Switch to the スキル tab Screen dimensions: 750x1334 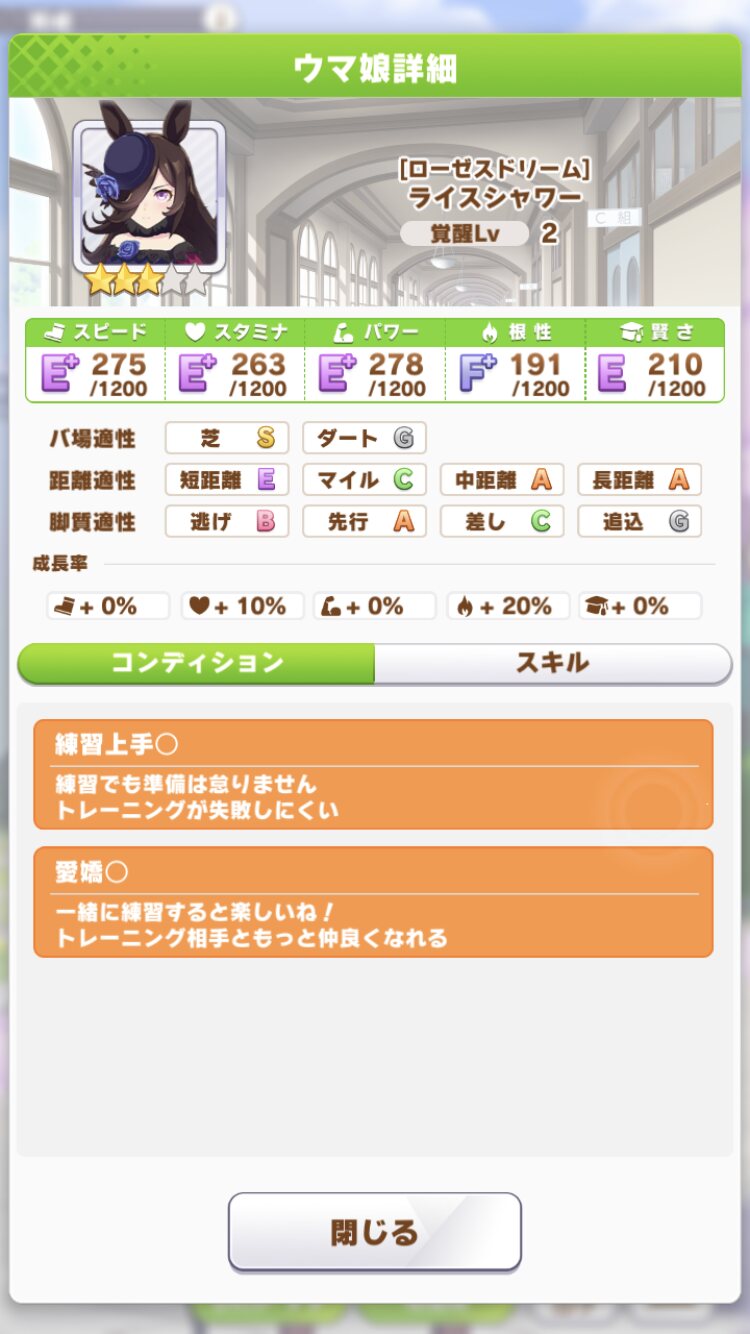pyautogui.click(x=552, y=663)
